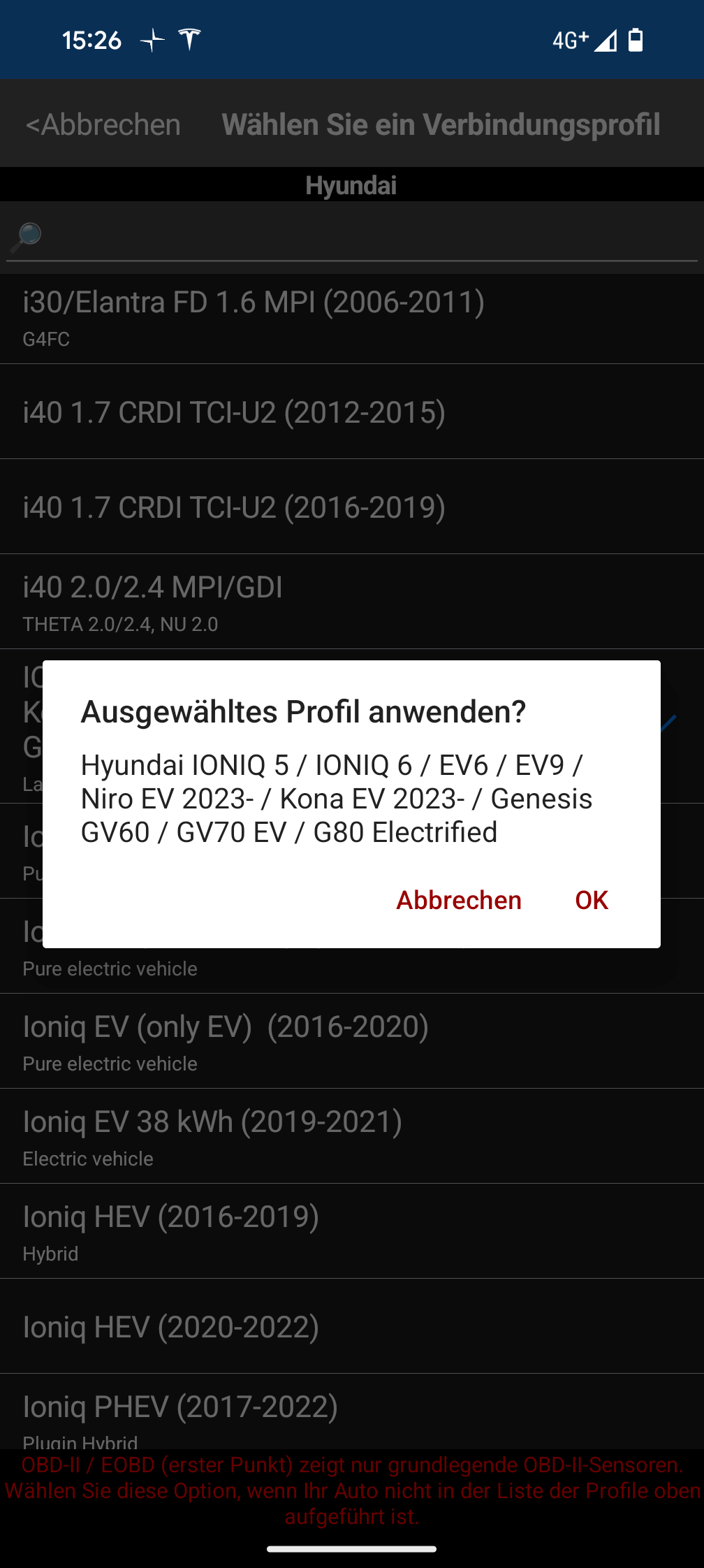Tap the signal strength icon
Image resolution: width=704 pixels, height=1568 pixels.
607,41
